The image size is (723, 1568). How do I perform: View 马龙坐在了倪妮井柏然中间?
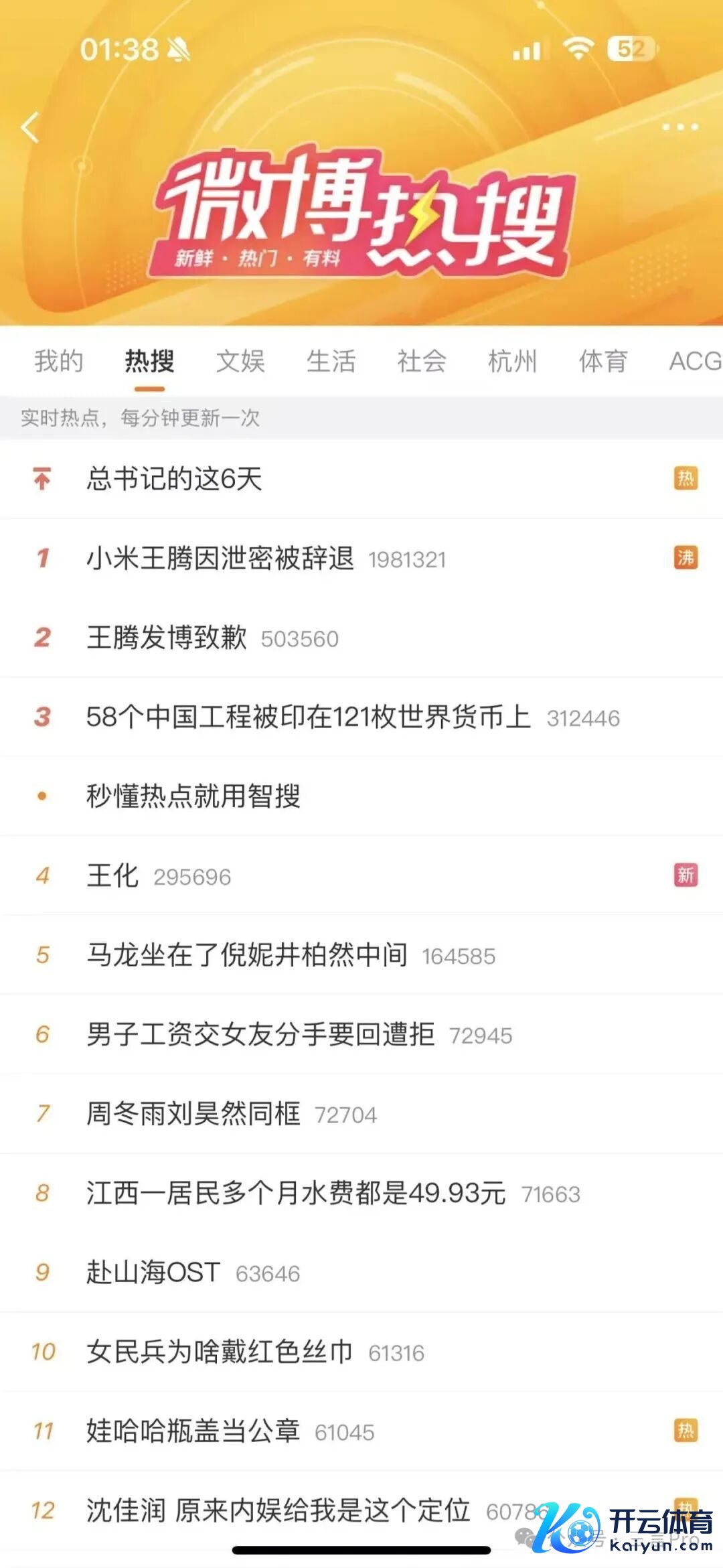coord(247,955)
